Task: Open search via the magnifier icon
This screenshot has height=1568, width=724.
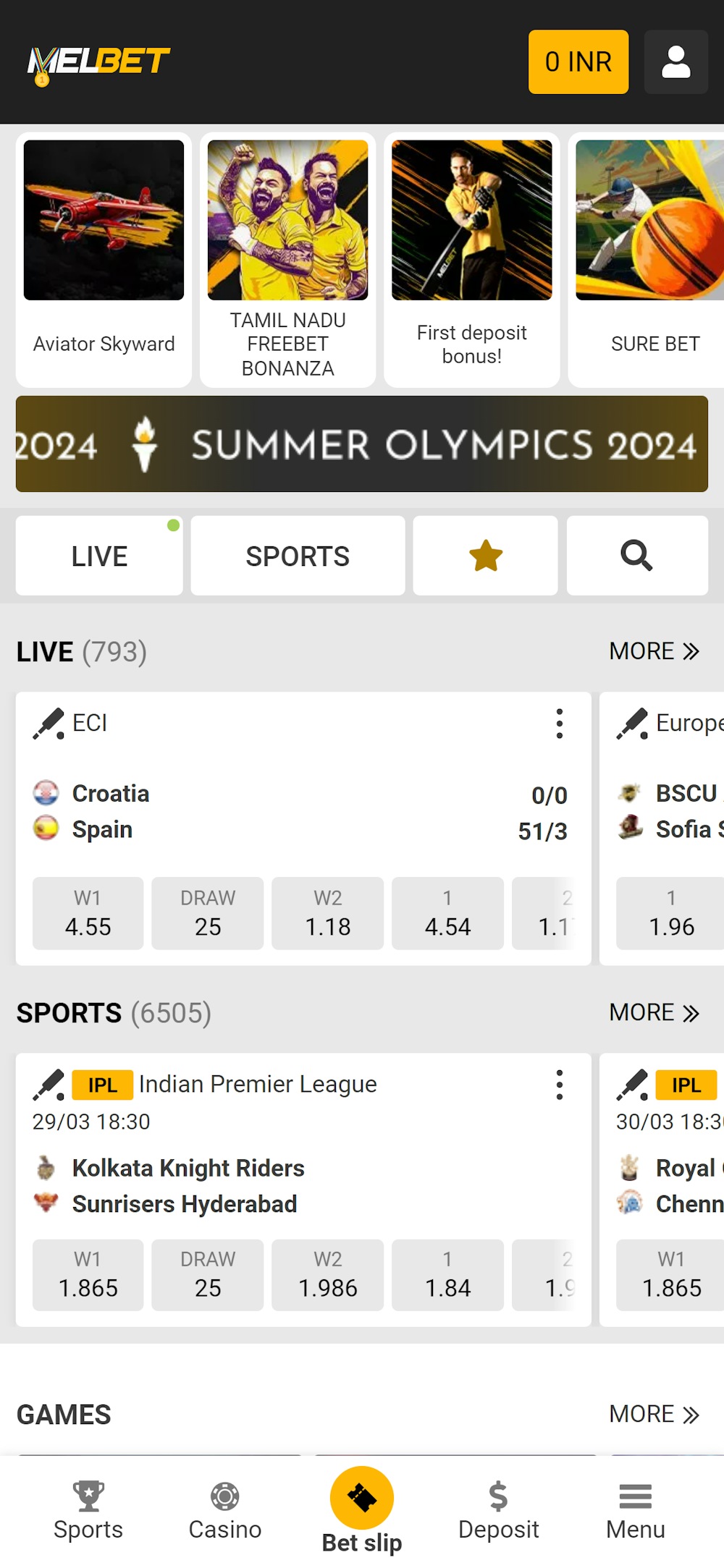Action: [637, 556]
